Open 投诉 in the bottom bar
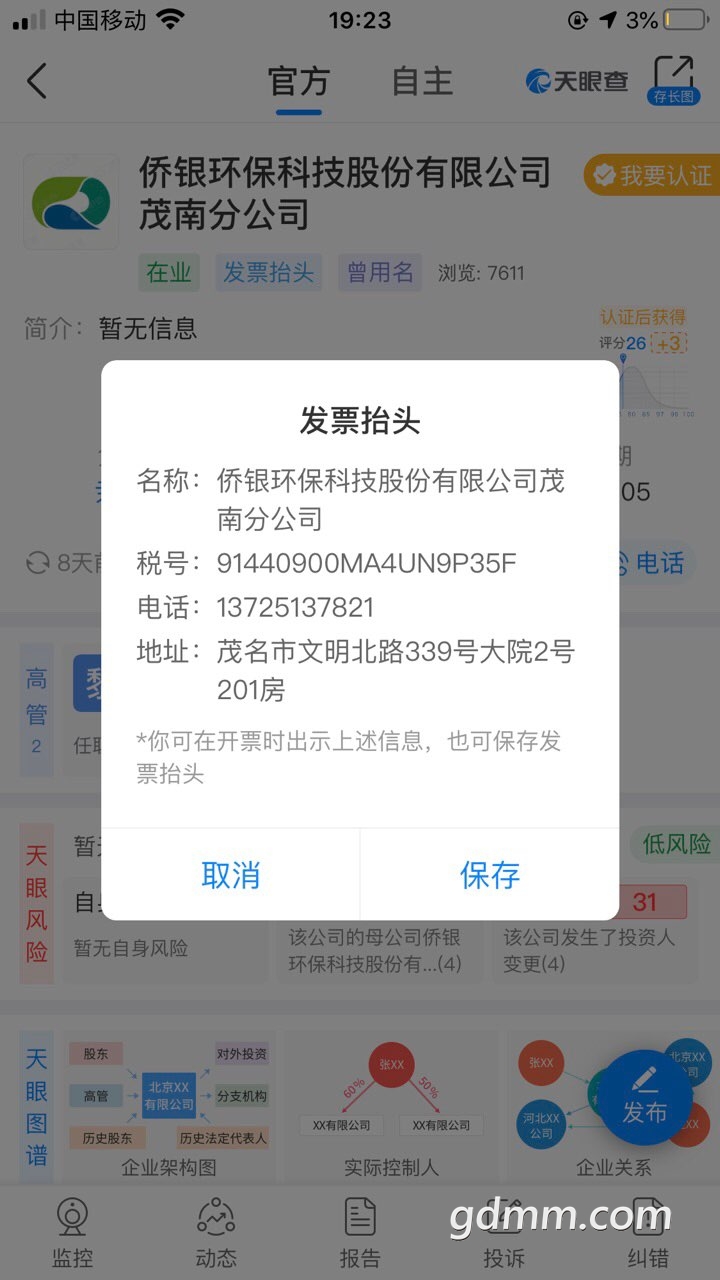Image resolution: width=720 pixels, height=1280 pixels. tap(504, 1232)
